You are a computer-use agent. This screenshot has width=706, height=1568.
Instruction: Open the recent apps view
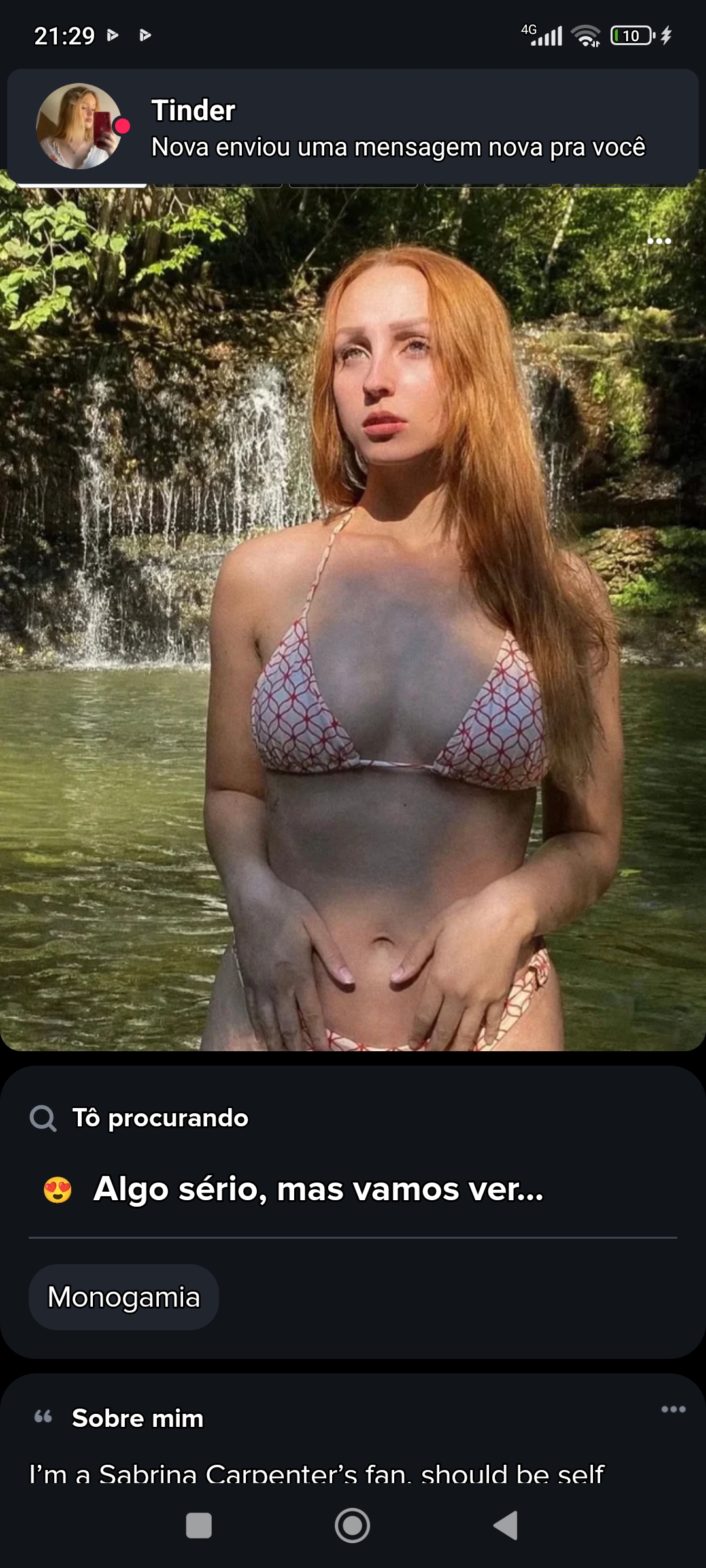(199, 1526)
